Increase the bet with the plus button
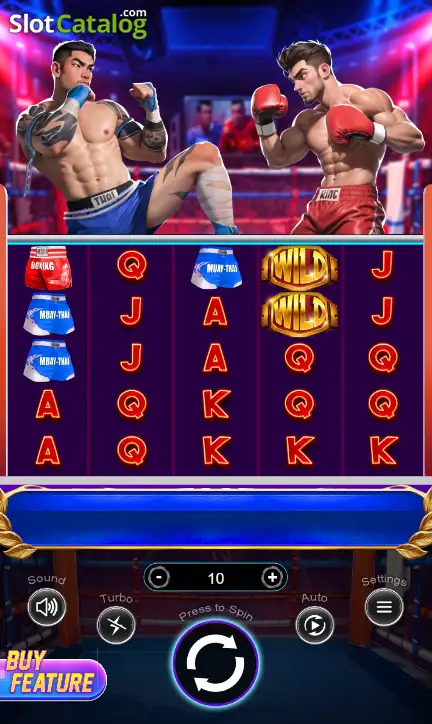Image resolution: width=432 pixels, height=724 pixels. point(272,577)
